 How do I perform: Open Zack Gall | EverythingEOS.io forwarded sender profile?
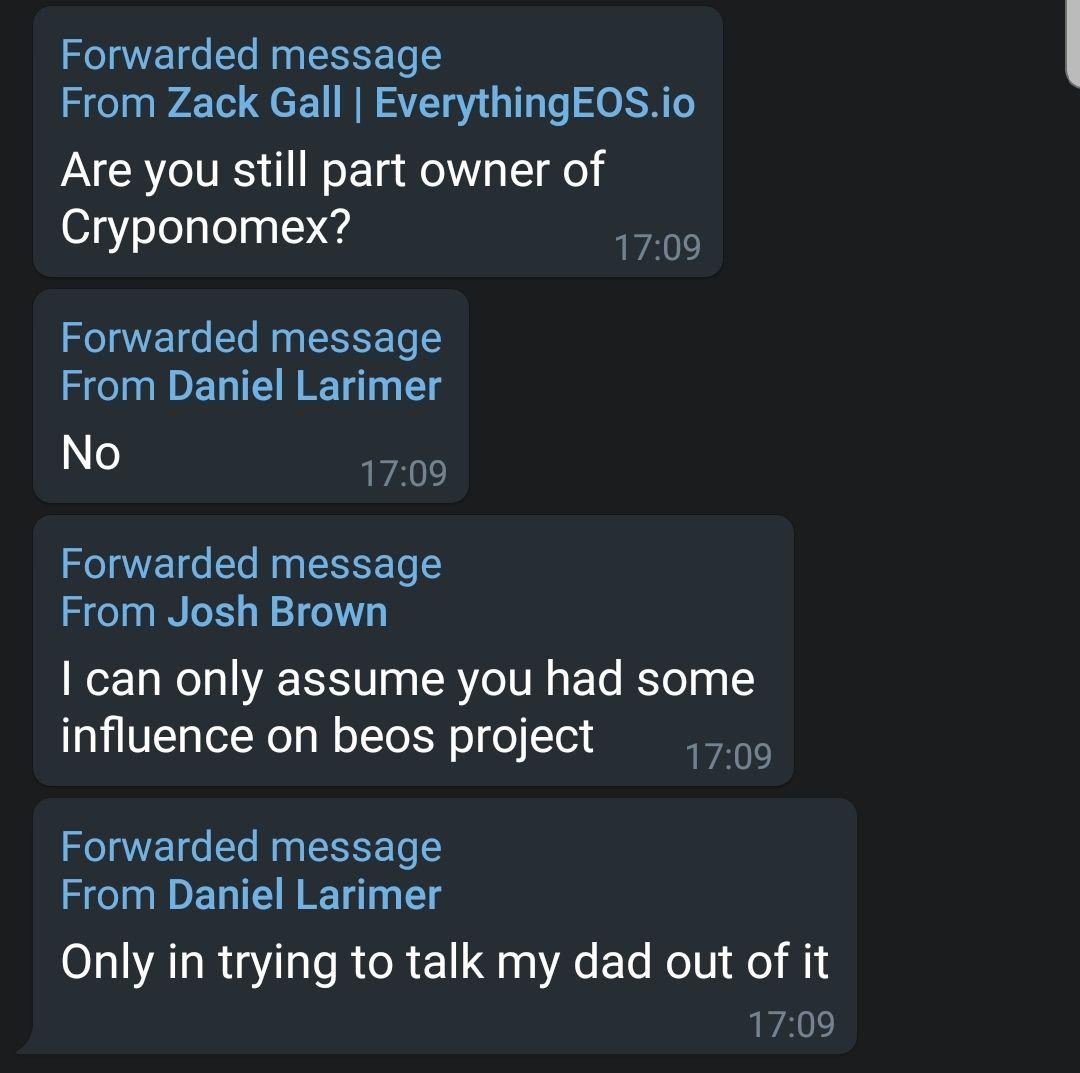pos(430,103)
